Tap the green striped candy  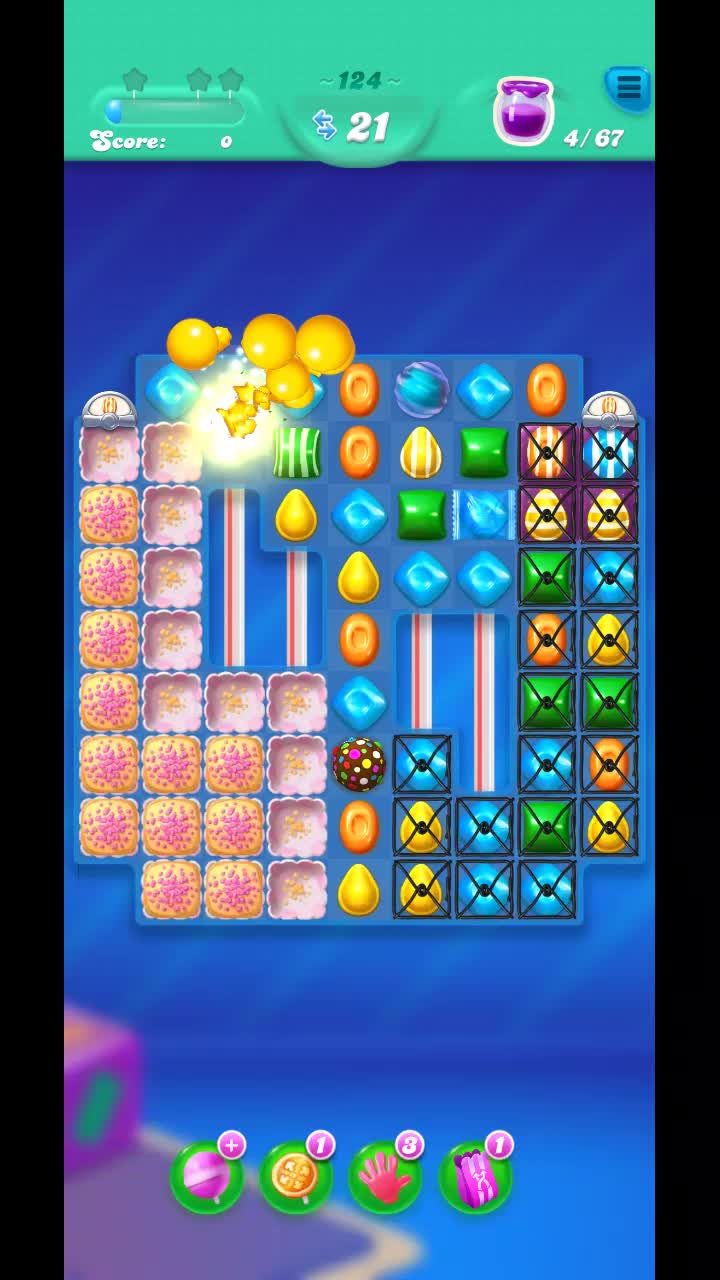(297, 452)
